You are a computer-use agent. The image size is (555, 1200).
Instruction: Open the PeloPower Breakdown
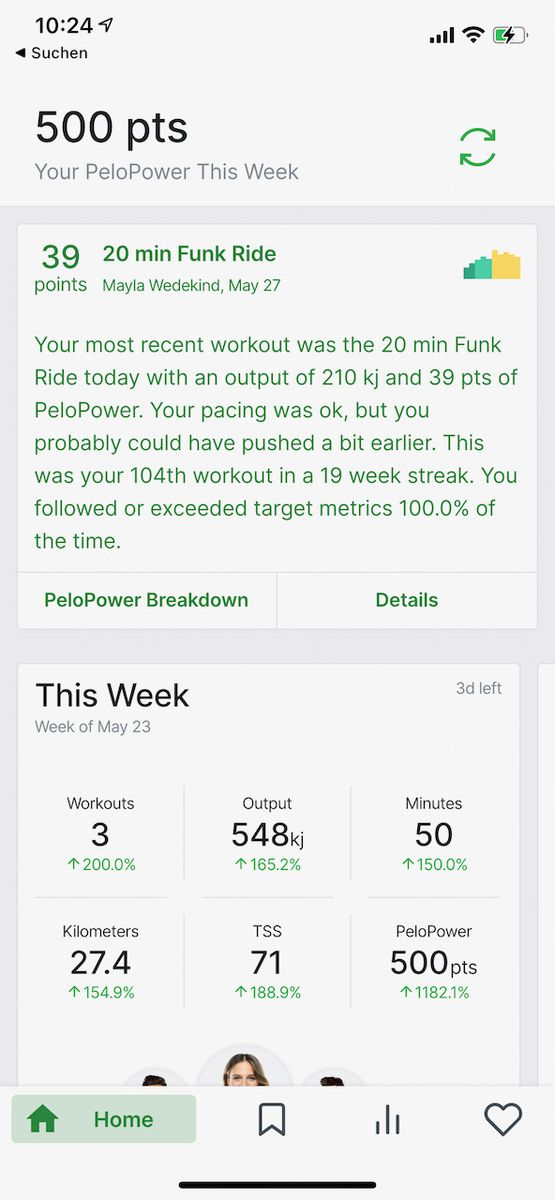146,600
